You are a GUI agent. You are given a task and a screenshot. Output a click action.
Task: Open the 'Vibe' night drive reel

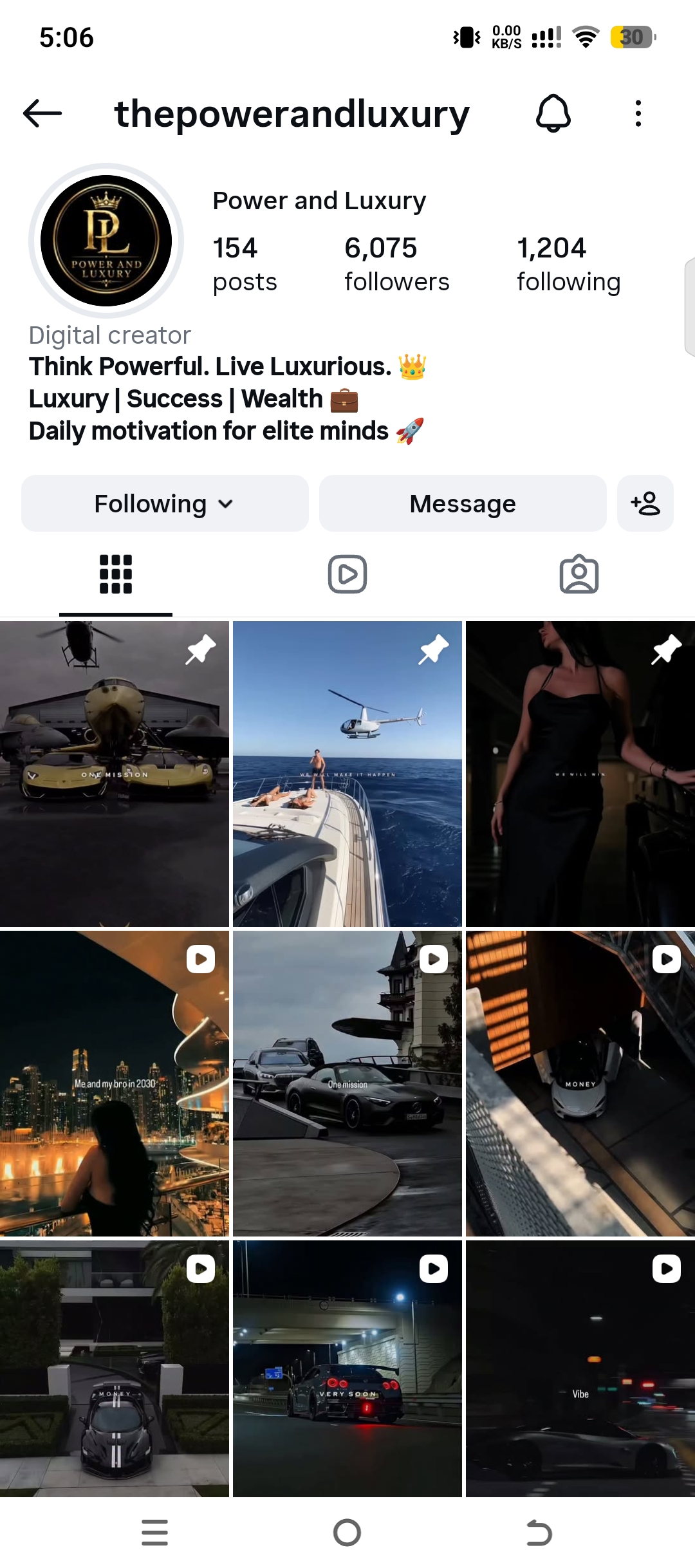580,1369
